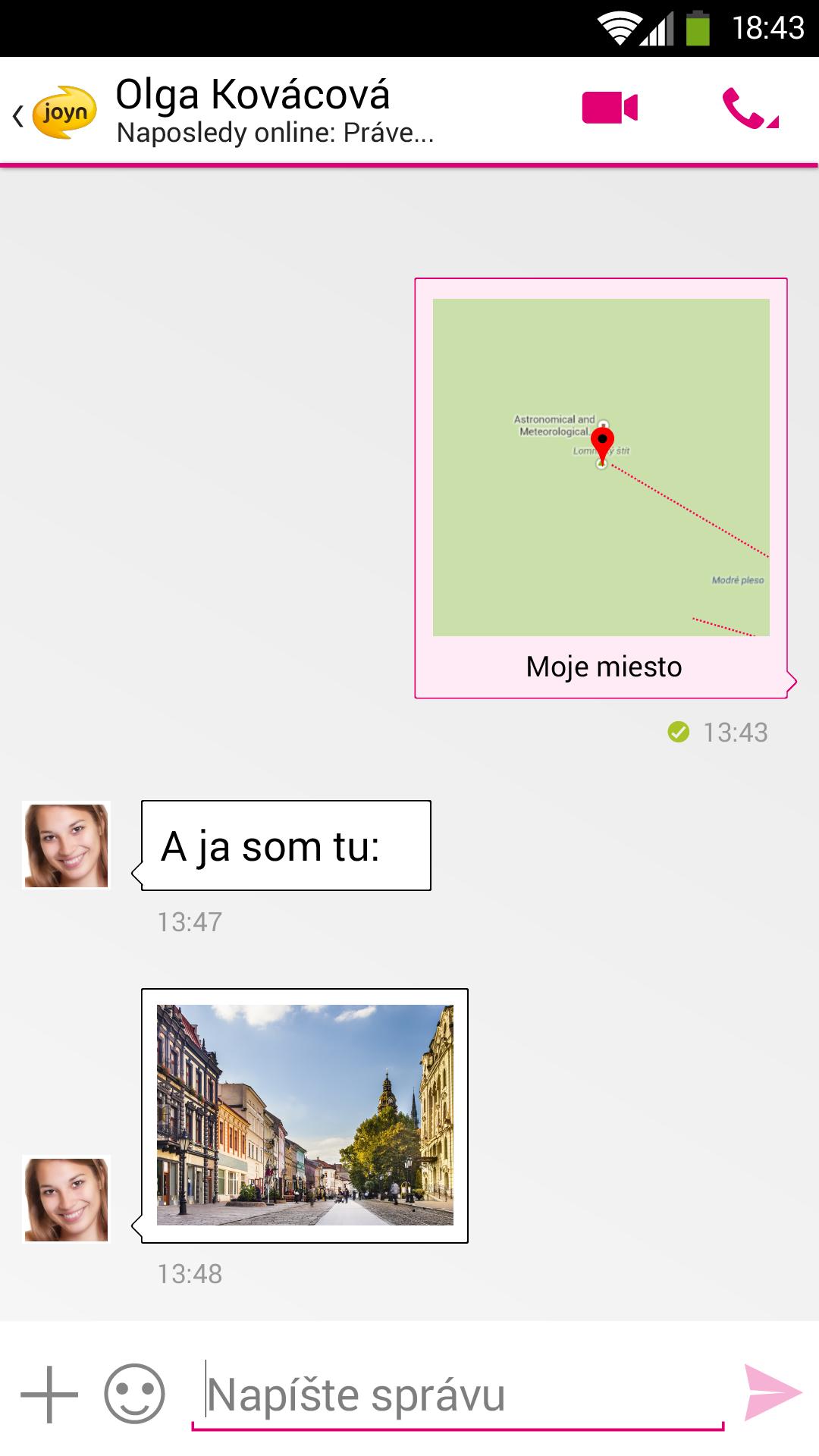This screenshot has height=1456, width=819.
Task: Tap the delivered checkmark near 13:43
Action: [677, 732]
